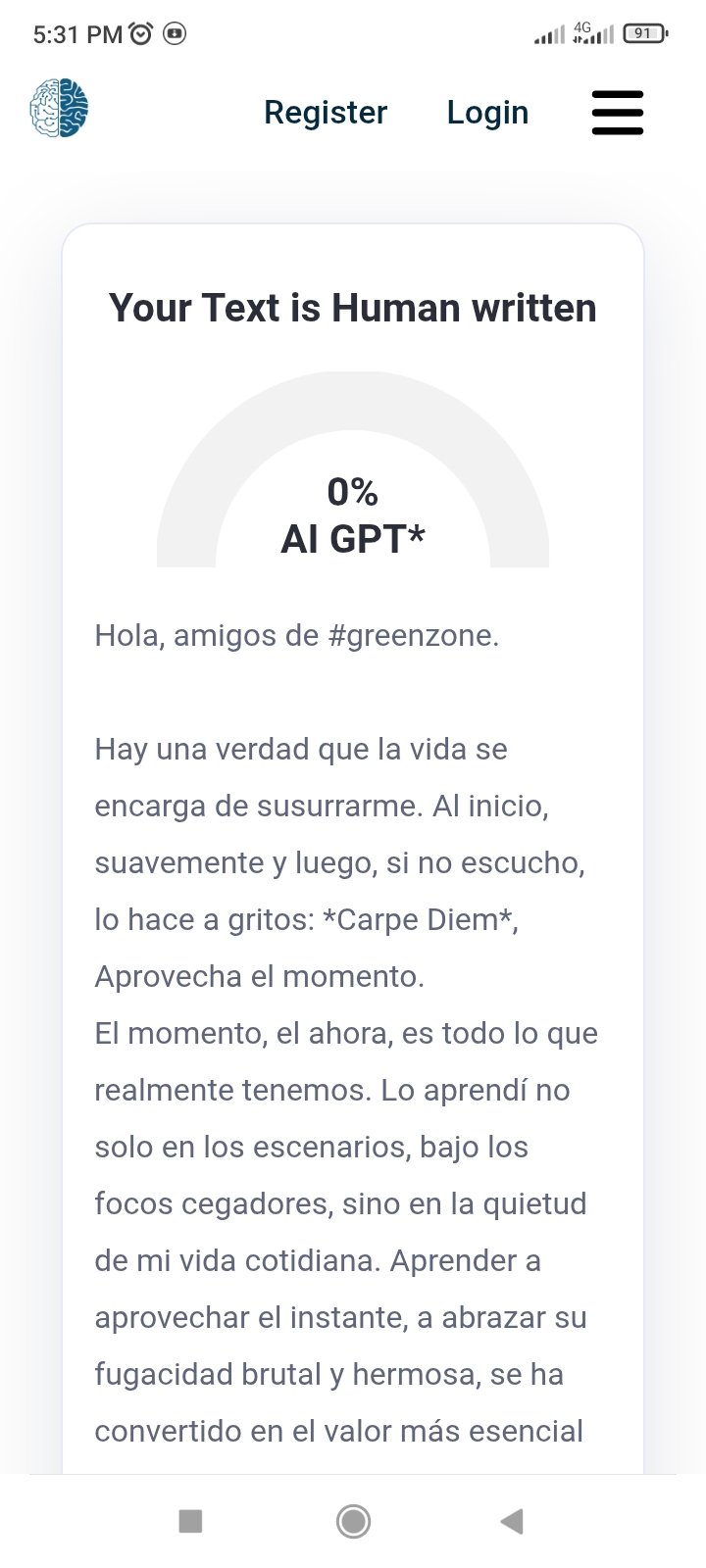Tap the system home button
706x1568 pixels.
click(353, 1521)
